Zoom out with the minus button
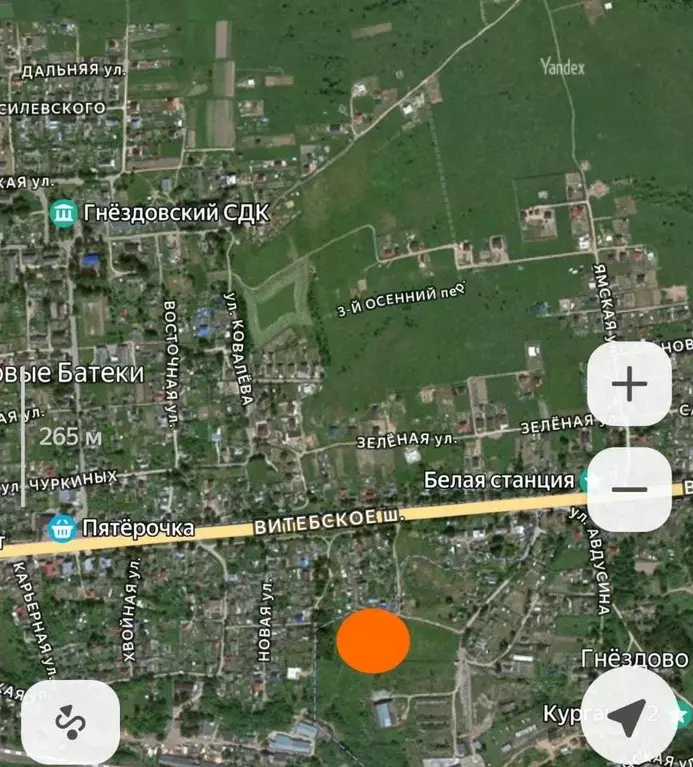Viewport: 693px width, 767px height. (x=629, y=489)
